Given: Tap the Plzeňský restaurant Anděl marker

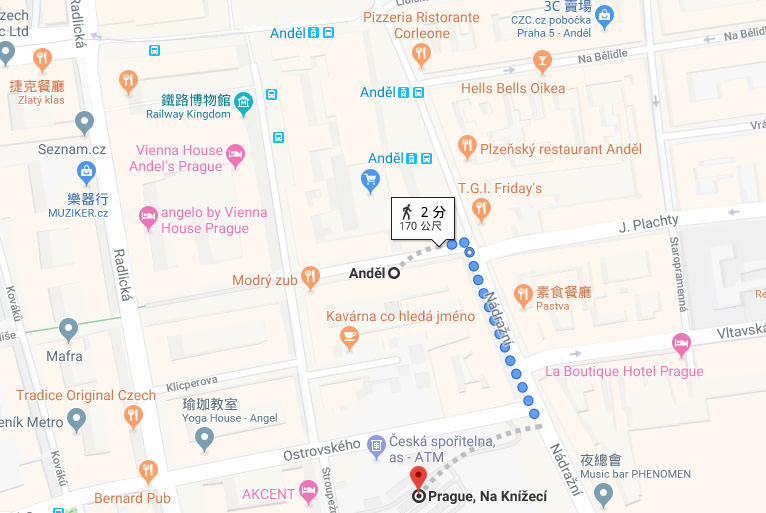Looking at the screenshot, I should pos(467,148).
